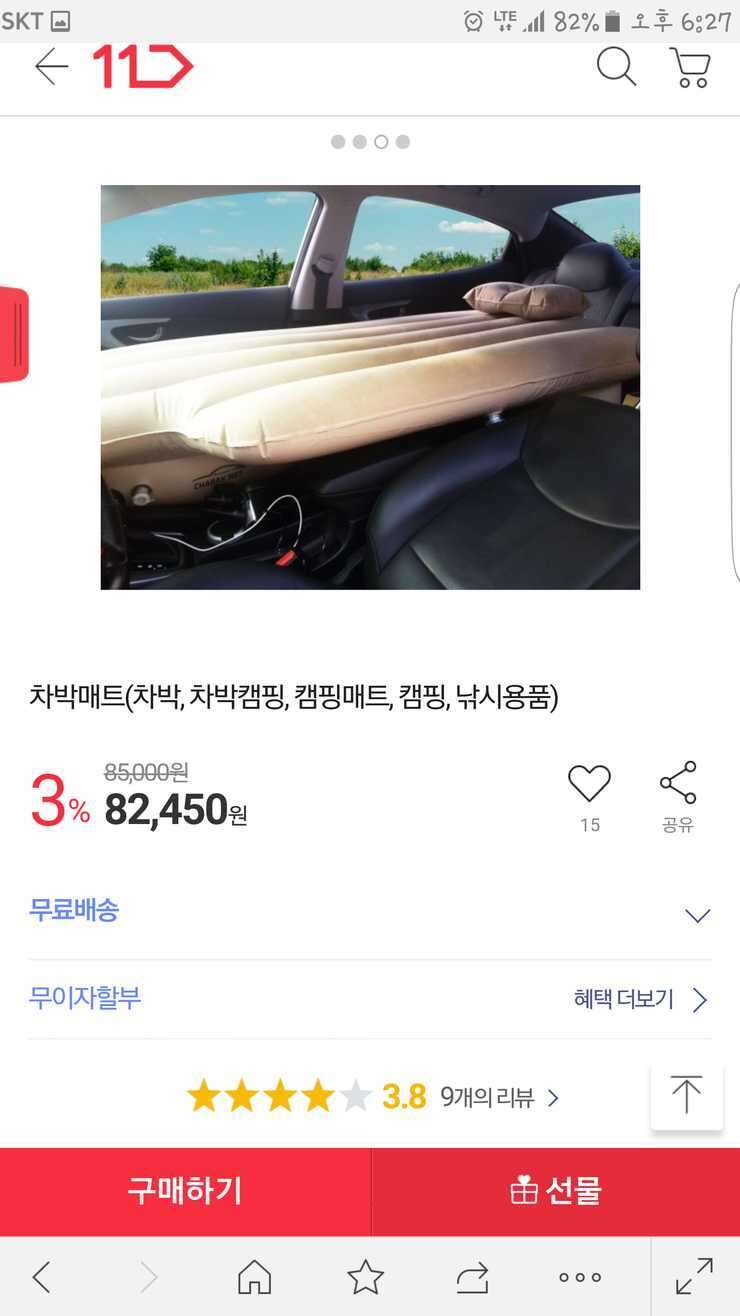The image size is (740, 1316).
Task: Enter fullscreen with the expand arrows
Action: click(694, 1277)
